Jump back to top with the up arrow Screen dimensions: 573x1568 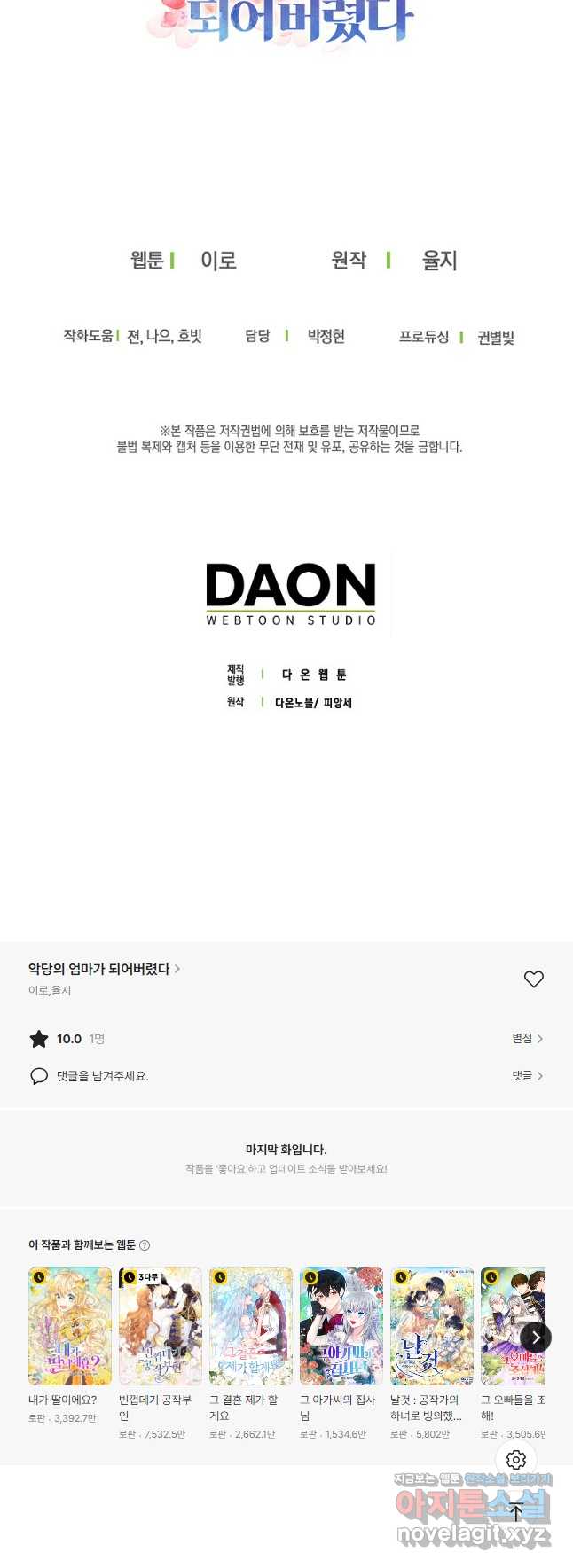coord(516,1511)
